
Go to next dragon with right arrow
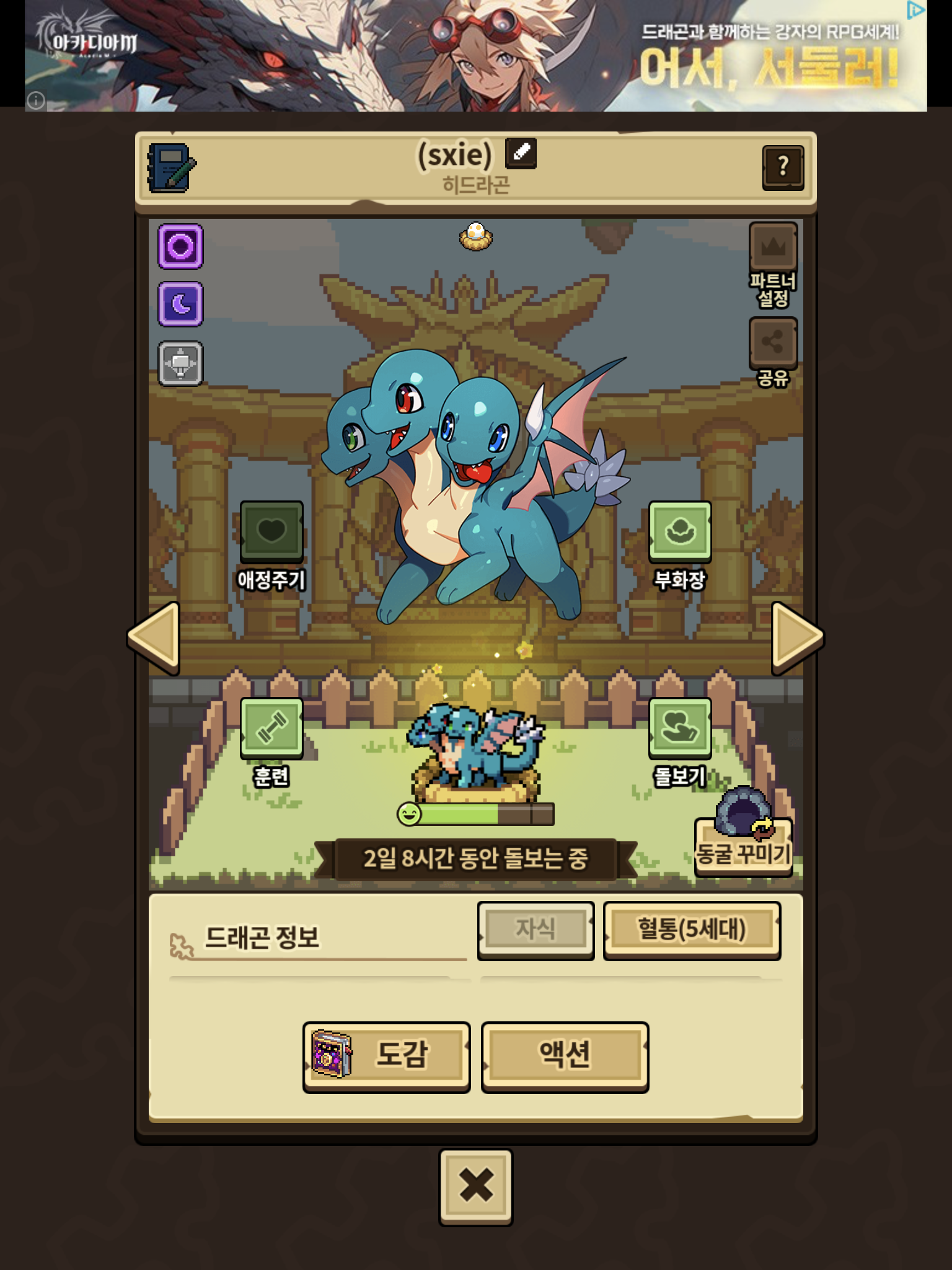pos(797,637)
